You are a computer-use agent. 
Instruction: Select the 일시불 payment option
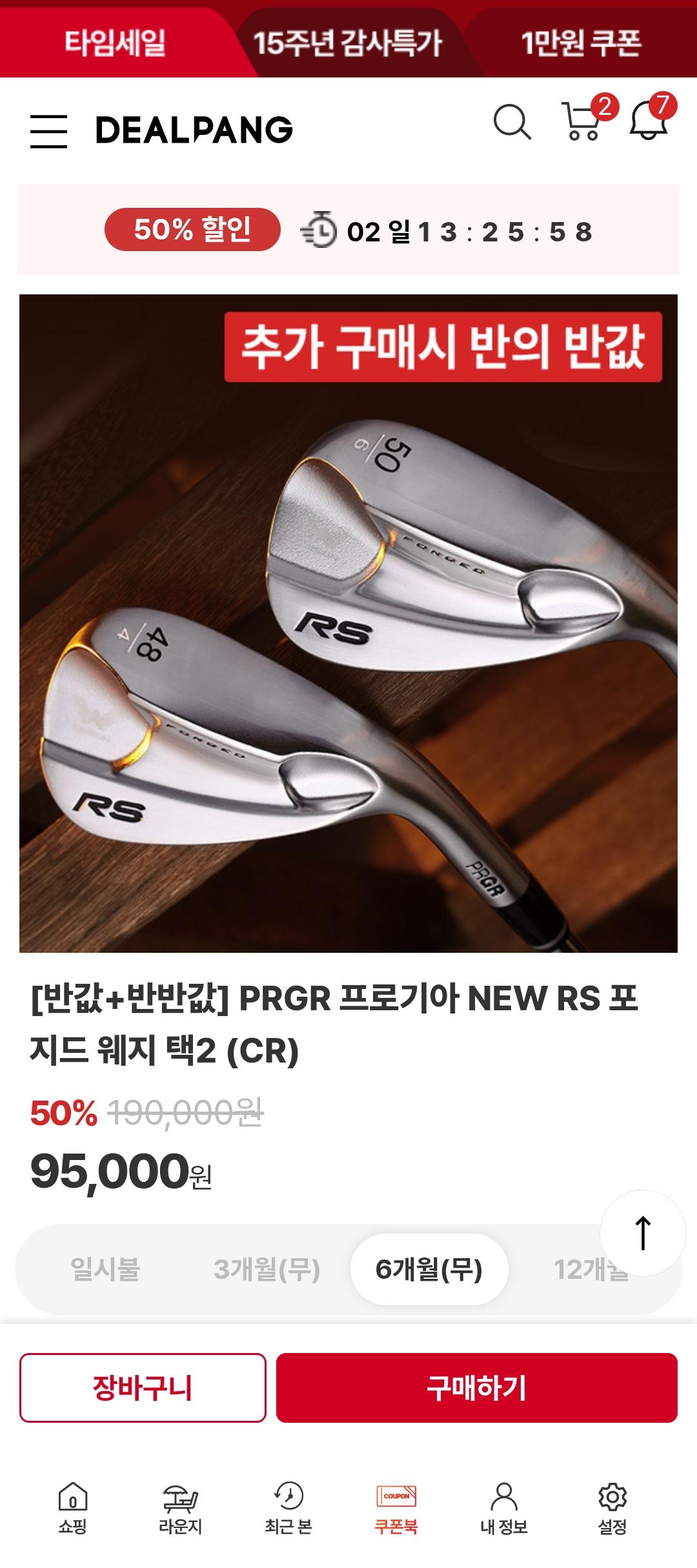[105, 1269]
